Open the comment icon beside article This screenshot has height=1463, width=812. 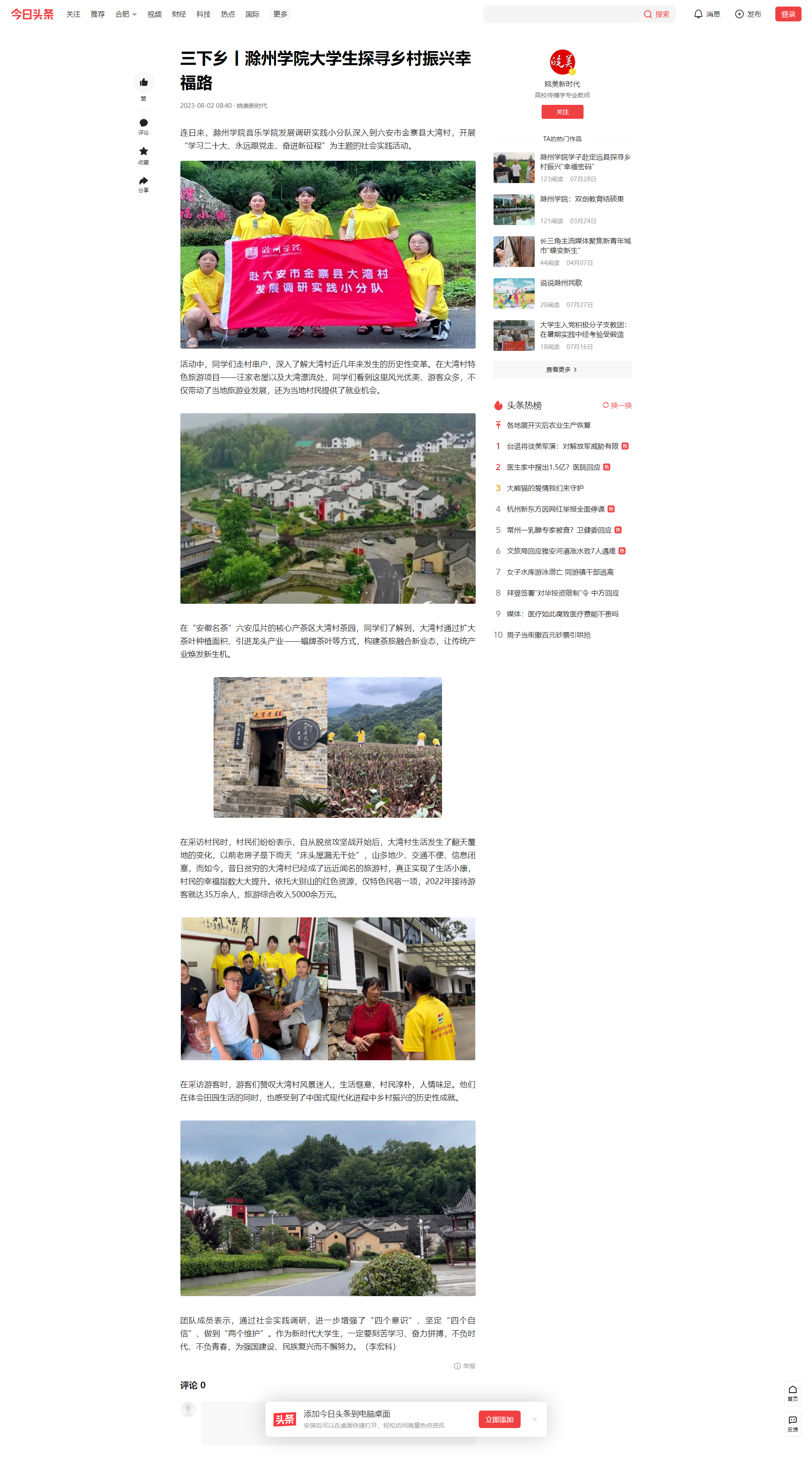point(144,123)
